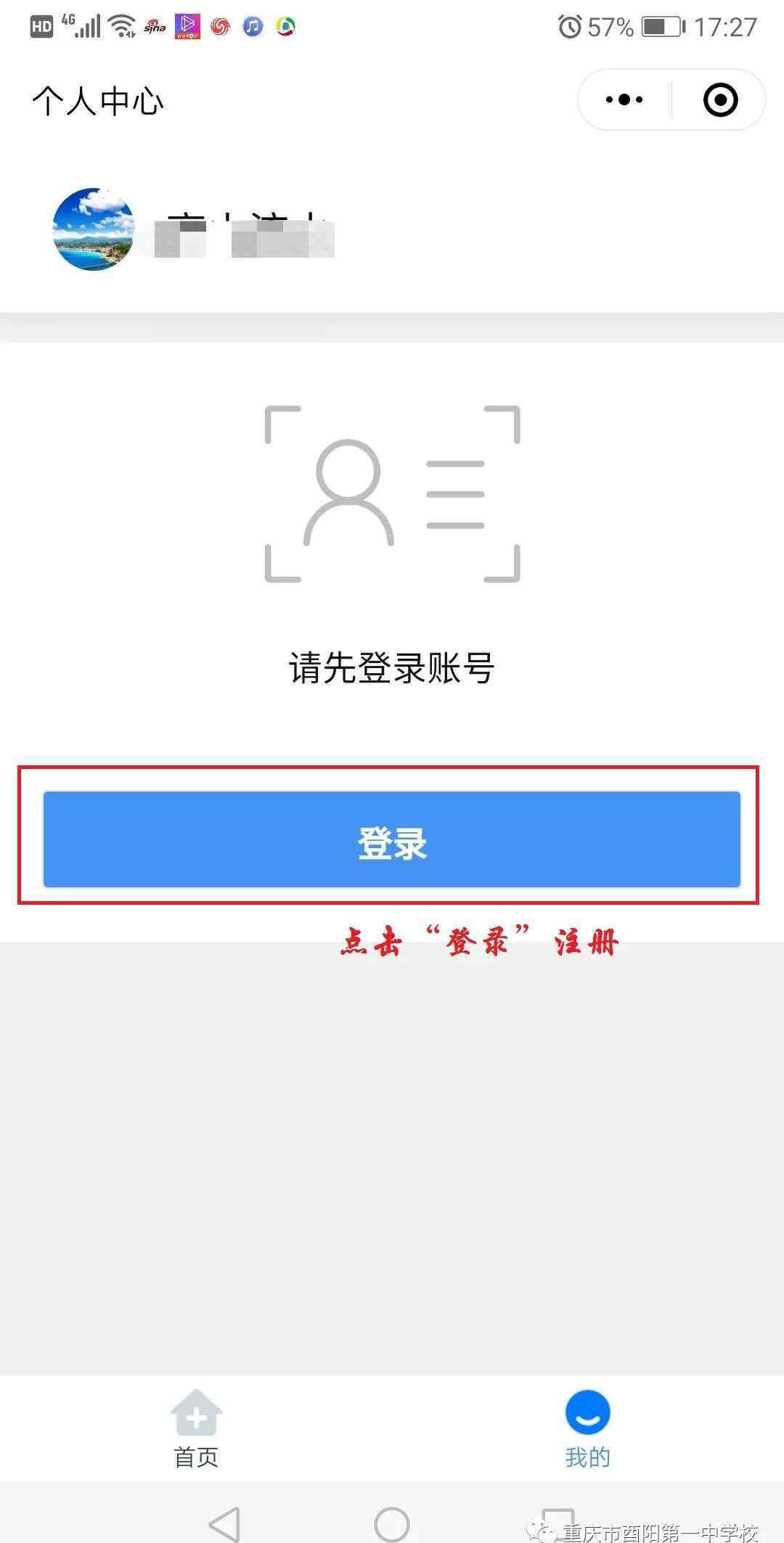Image resolution: width=784 pixels, height=1543 pixels.
Task: Return to the system home screen
Action: [x=392, y=1523]
